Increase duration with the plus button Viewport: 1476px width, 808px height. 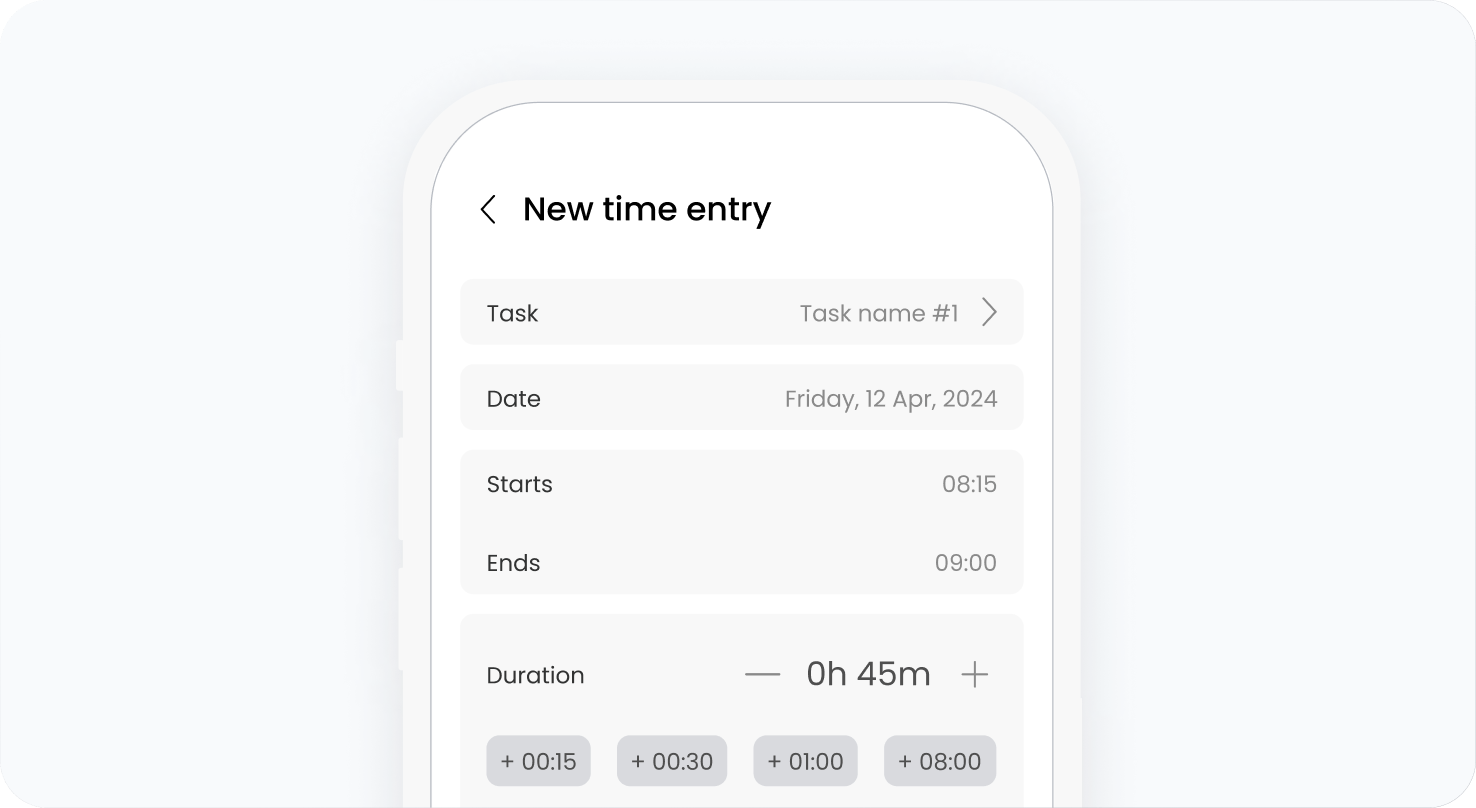[974, 675]
